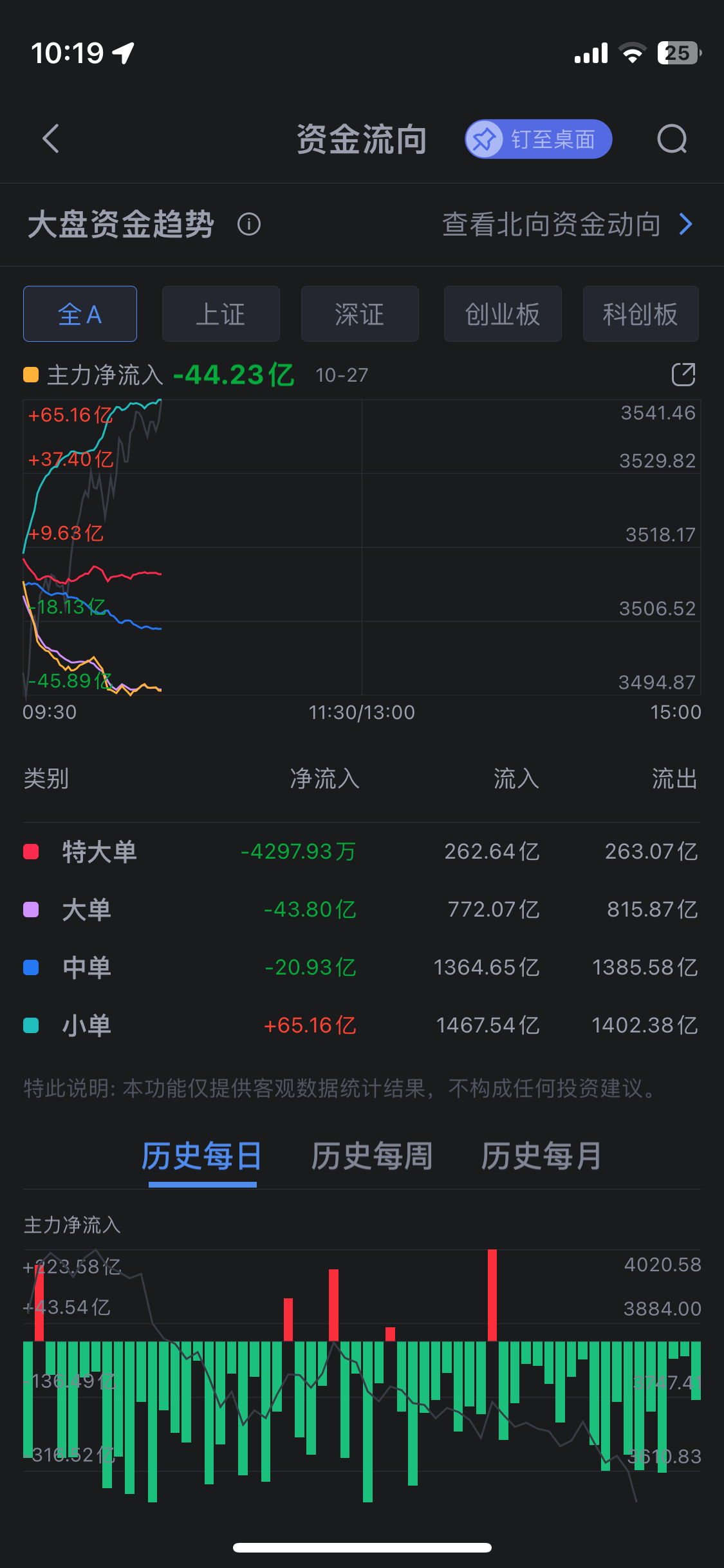
Task: Switch to the 创业板 tab
Action: (x=503, y=314)
